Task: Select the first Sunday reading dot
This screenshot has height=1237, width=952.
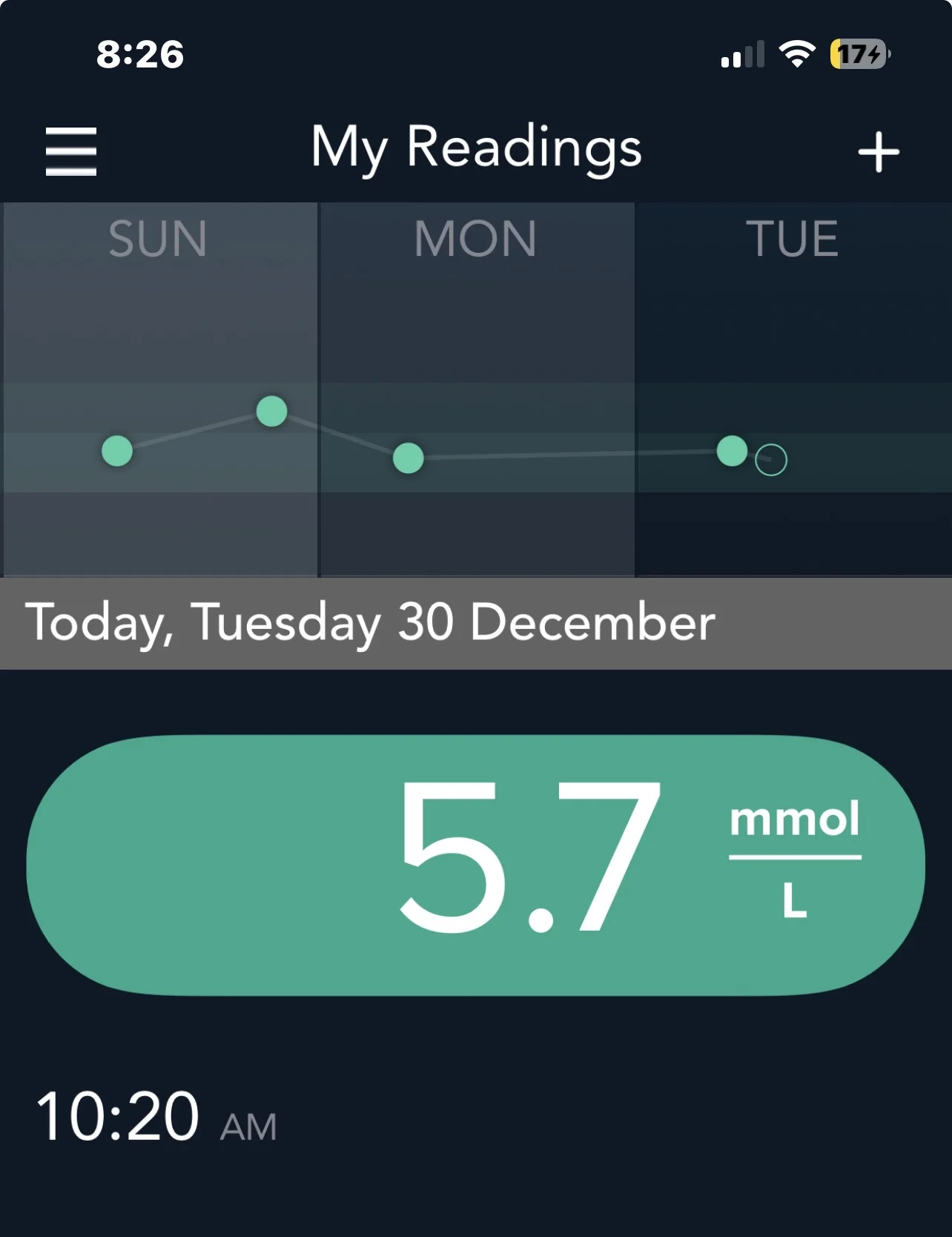Action: (x=117, y=451)
